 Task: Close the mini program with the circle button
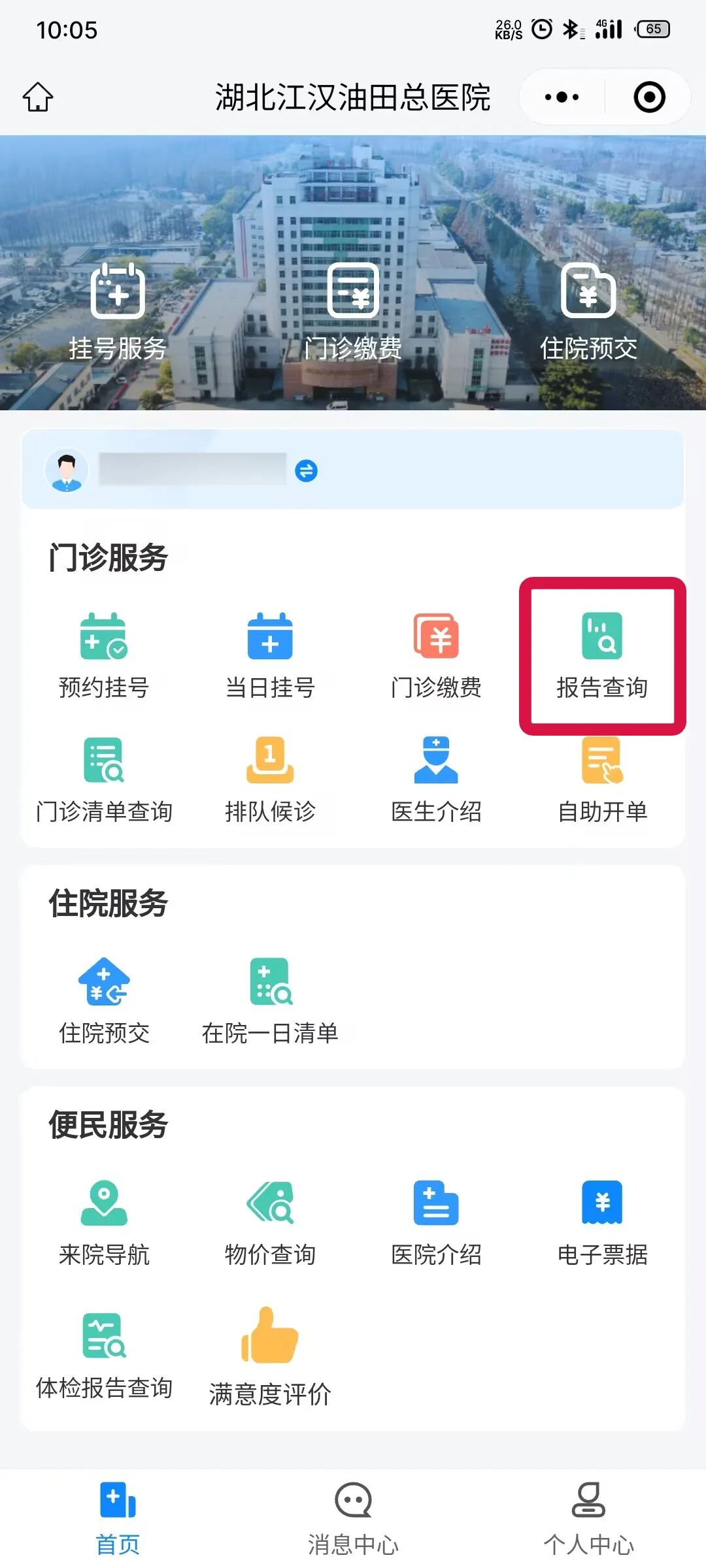click(x=649, y=97)
